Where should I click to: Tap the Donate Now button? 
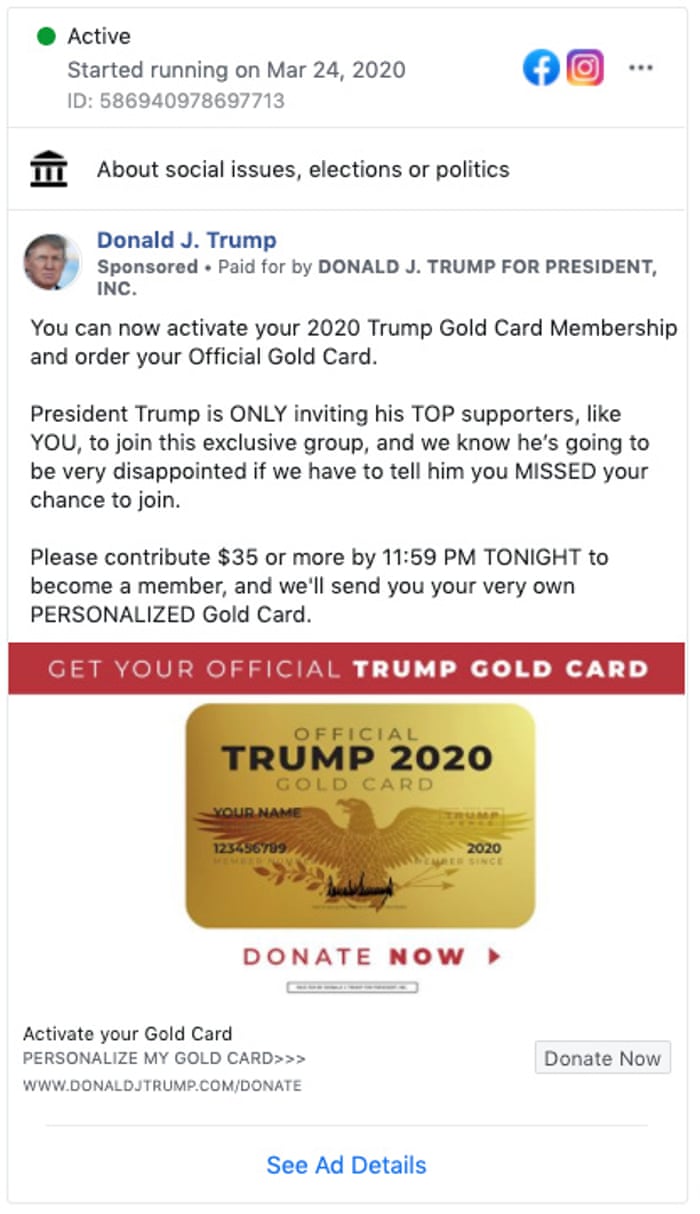pos(602,1058)
